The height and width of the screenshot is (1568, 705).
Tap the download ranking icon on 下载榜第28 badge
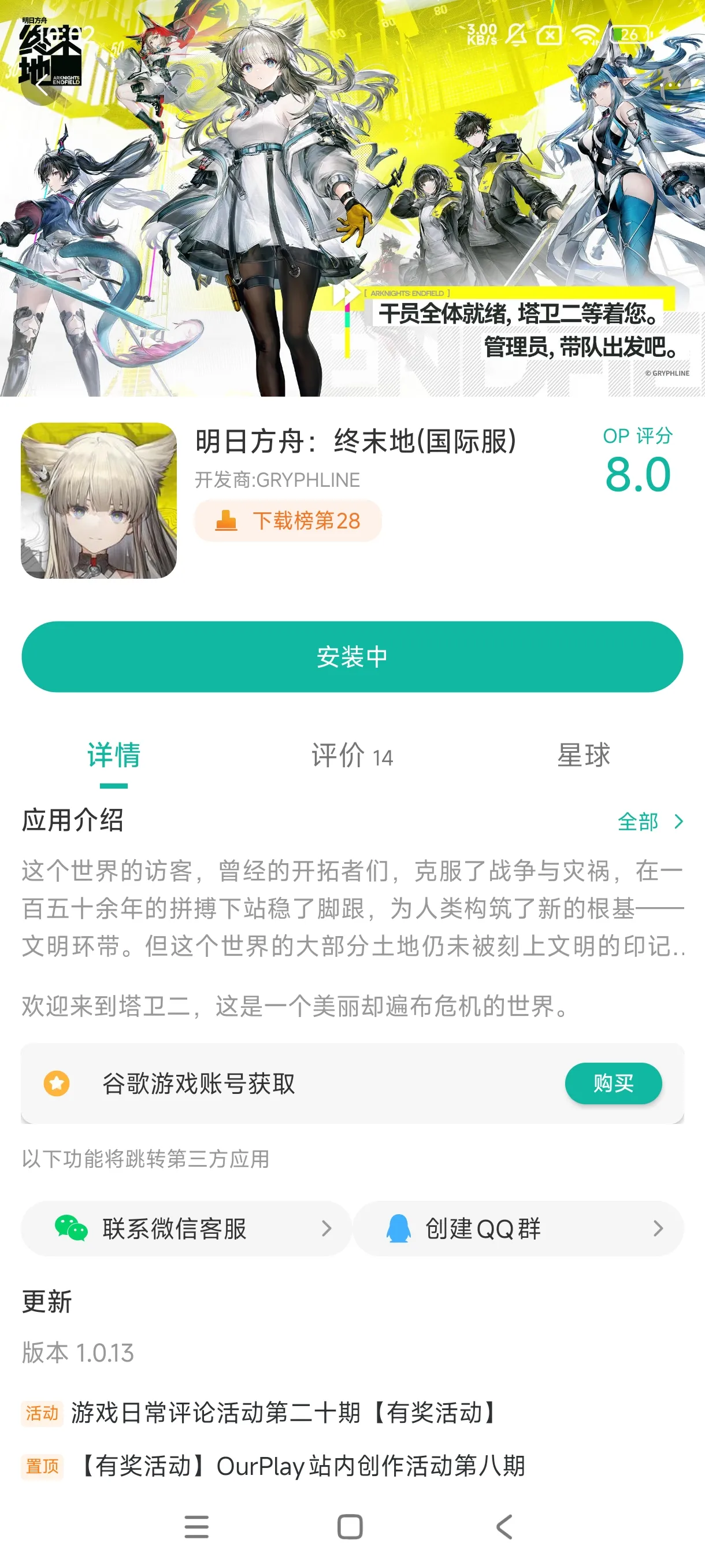(x=226, y=520)
